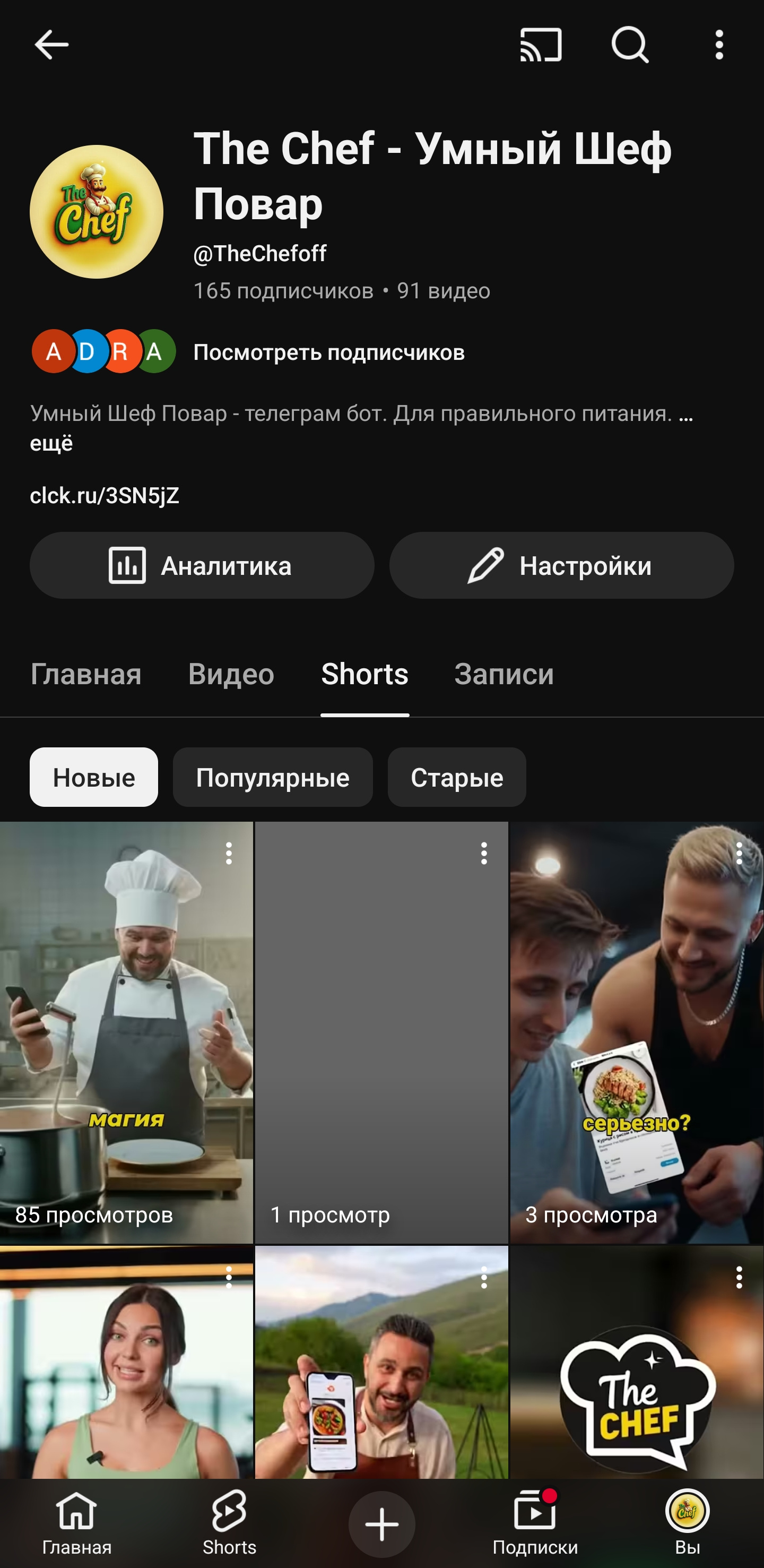Switch to the channel Главная tab

86,675
